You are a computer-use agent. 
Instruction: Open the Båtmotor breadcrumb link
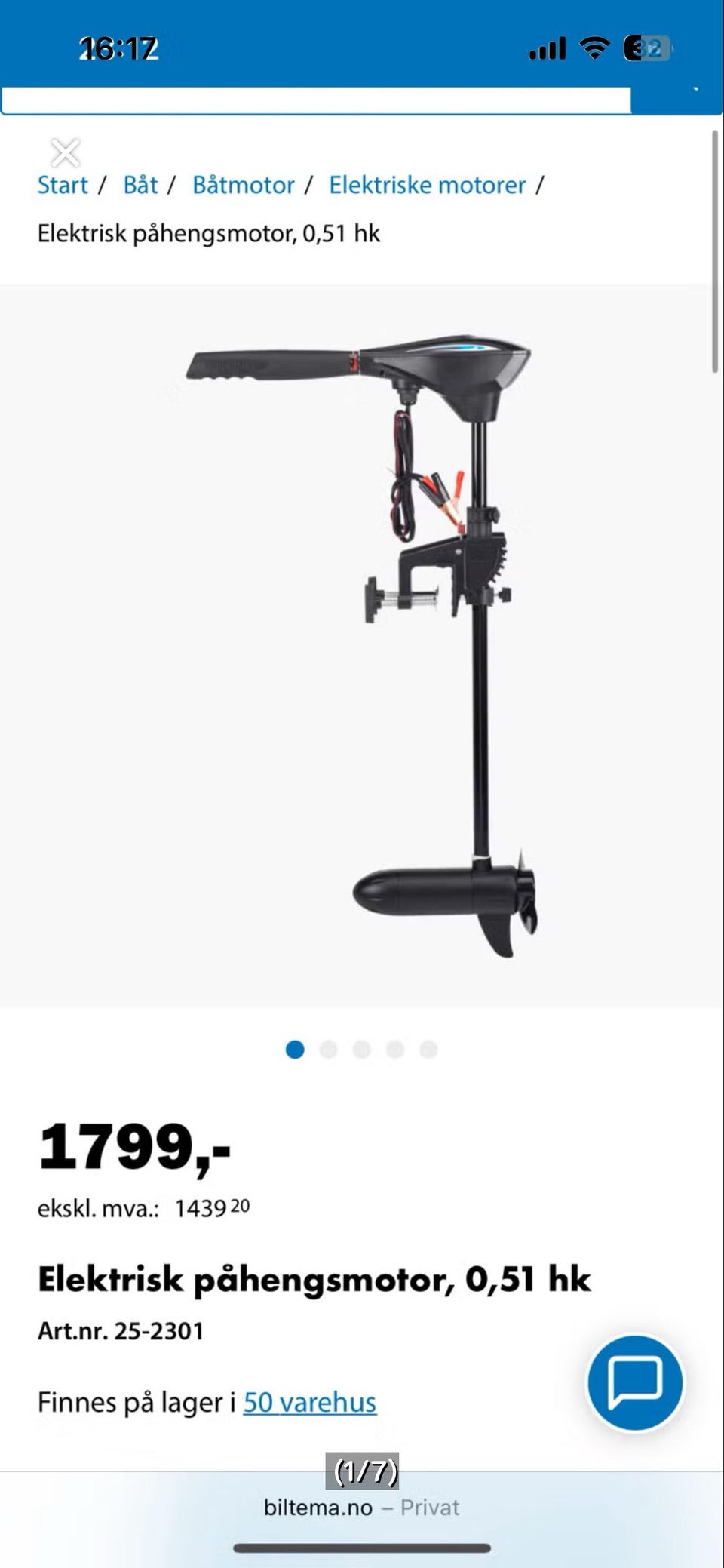243,185
